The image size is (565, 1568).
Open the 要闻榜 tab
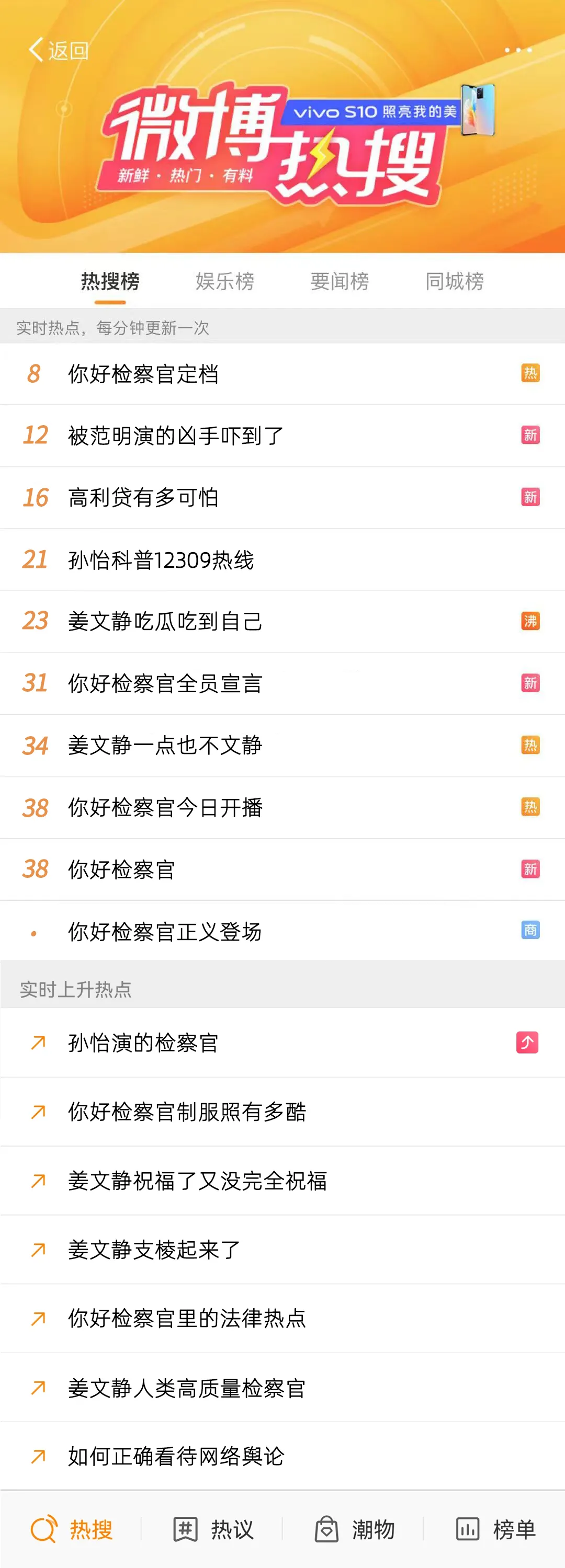click(x=338, y=281)
